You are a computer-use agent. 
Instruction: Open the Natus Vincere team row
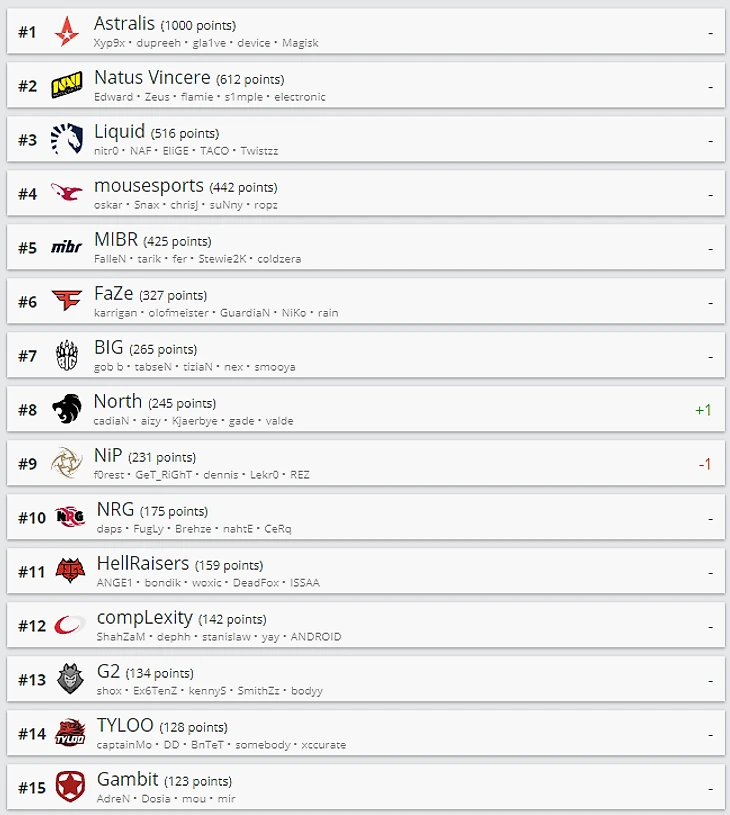click(x=365, y=85)
